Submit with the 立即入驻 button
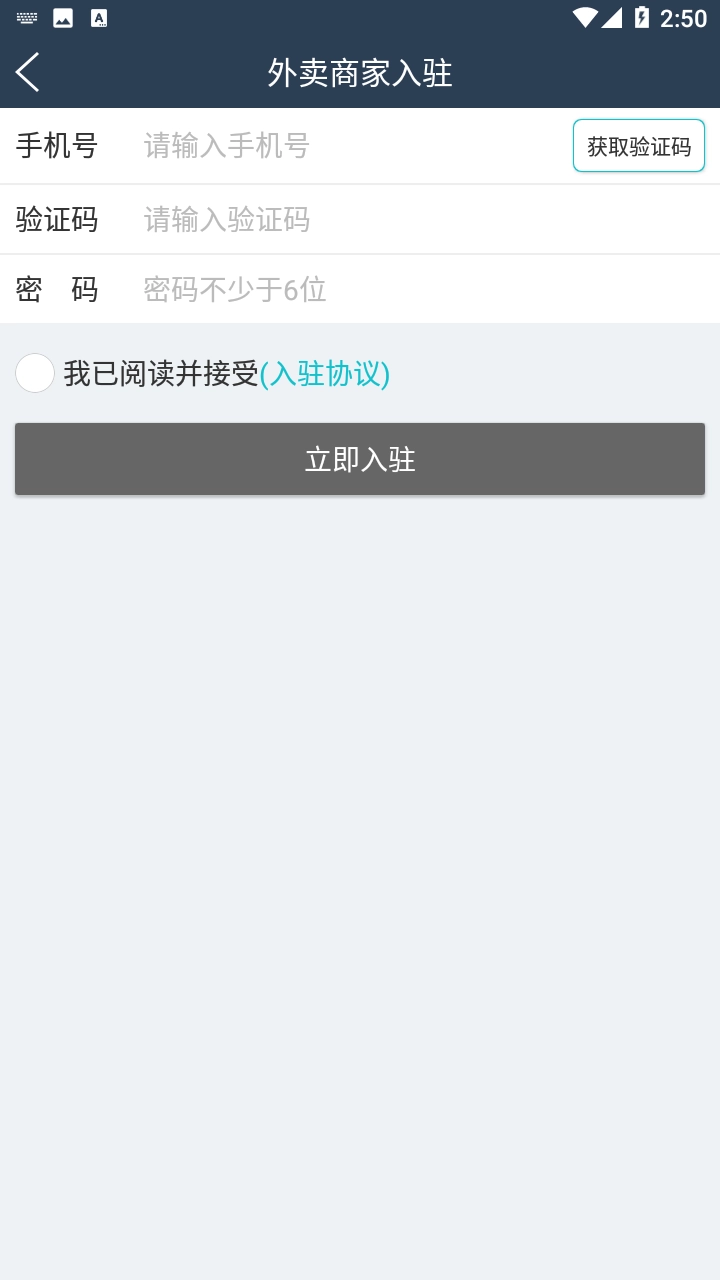 click(x=360, y=459)
